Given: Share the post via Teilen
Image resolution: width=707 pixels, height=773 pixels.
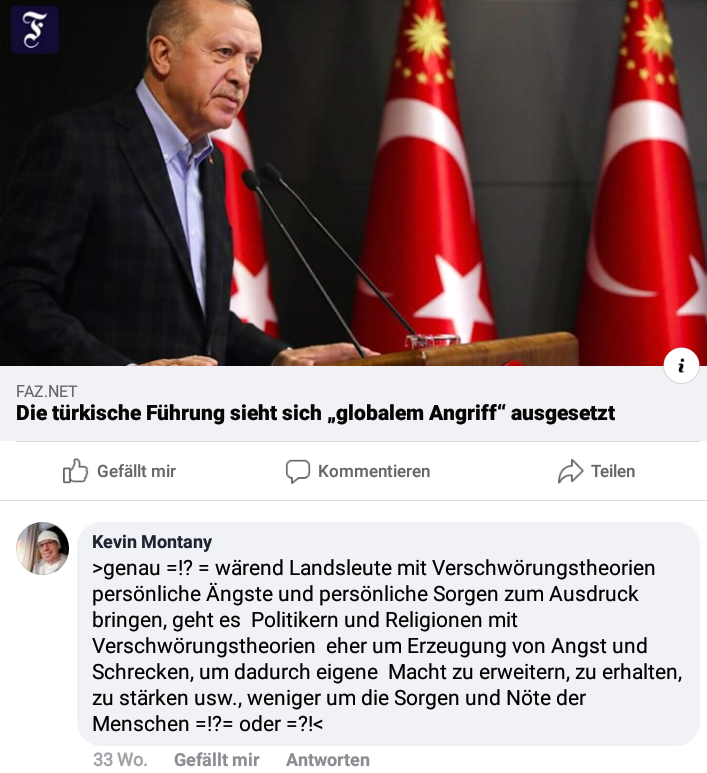Looking at the screenshot, I should pyautogui.click(x=596, y=471).
